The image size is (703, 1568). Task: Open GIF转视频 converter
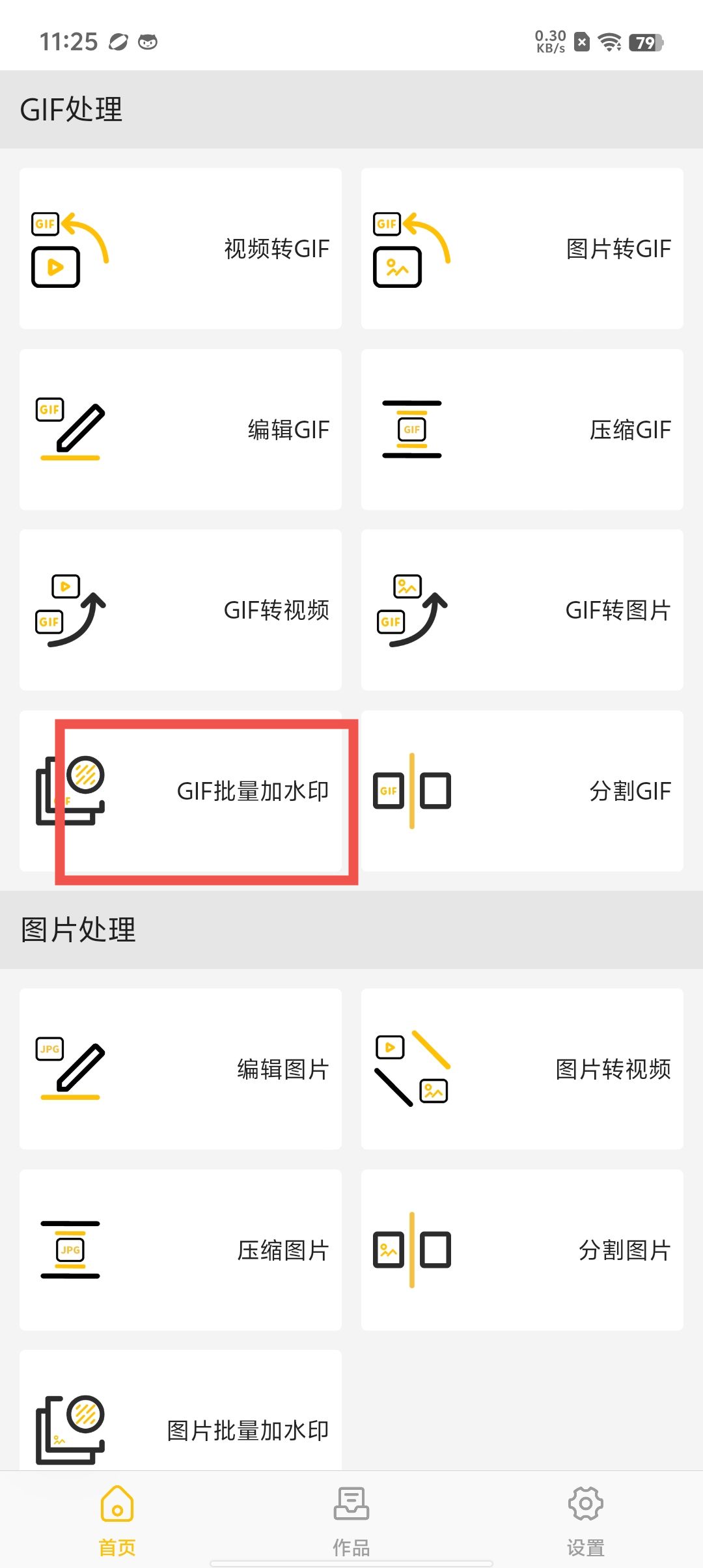[180, 609]
